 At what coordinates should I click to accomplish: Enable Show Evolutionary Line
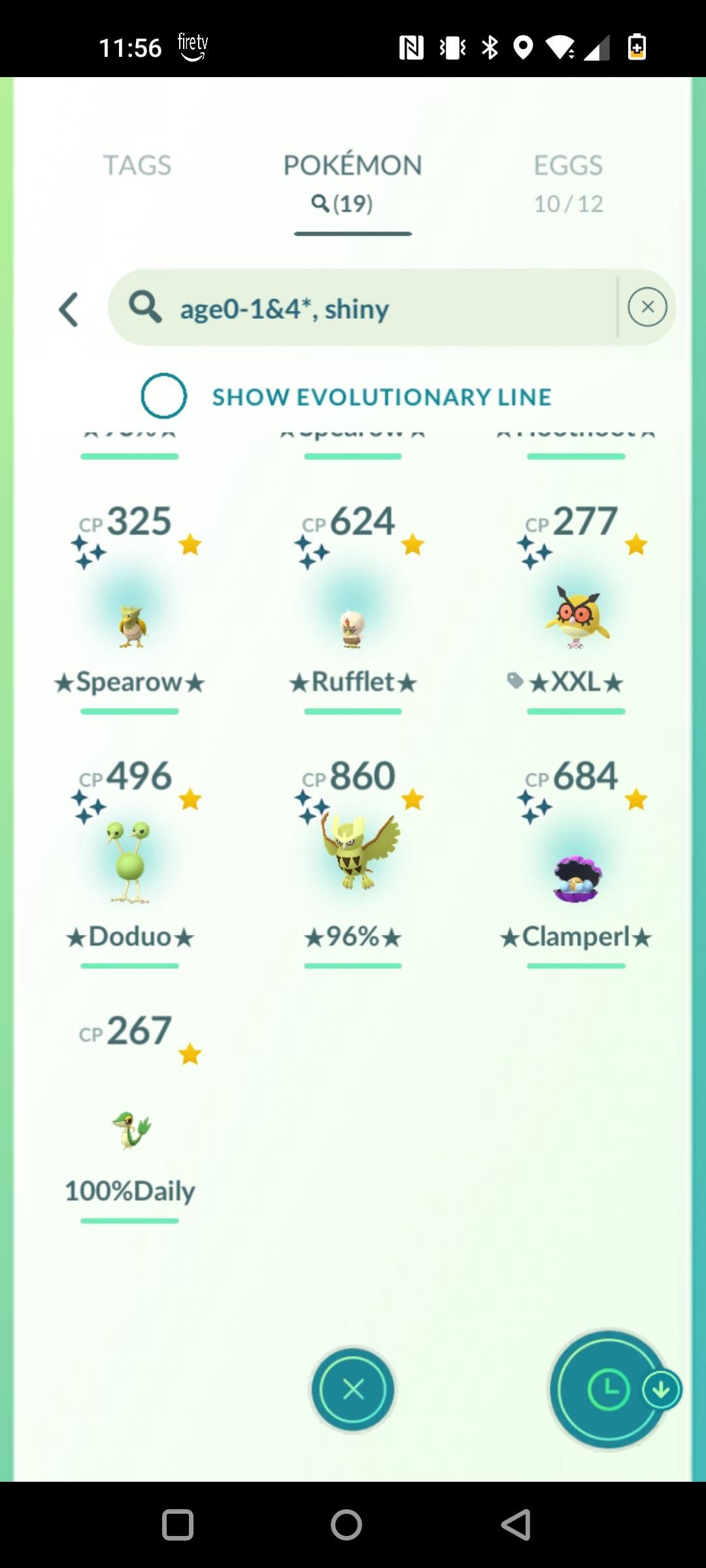163,396
